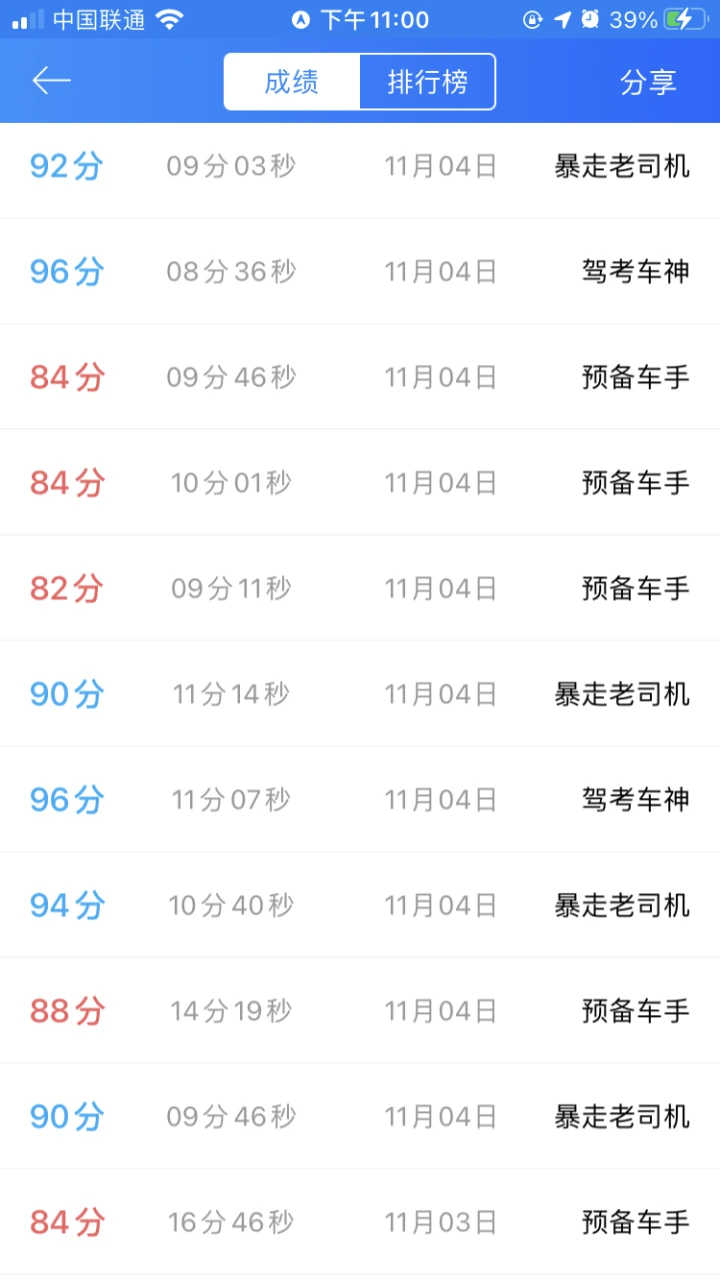
Task: Open the 90分 record at 11分14秒
Action: (x=360, y=694)
